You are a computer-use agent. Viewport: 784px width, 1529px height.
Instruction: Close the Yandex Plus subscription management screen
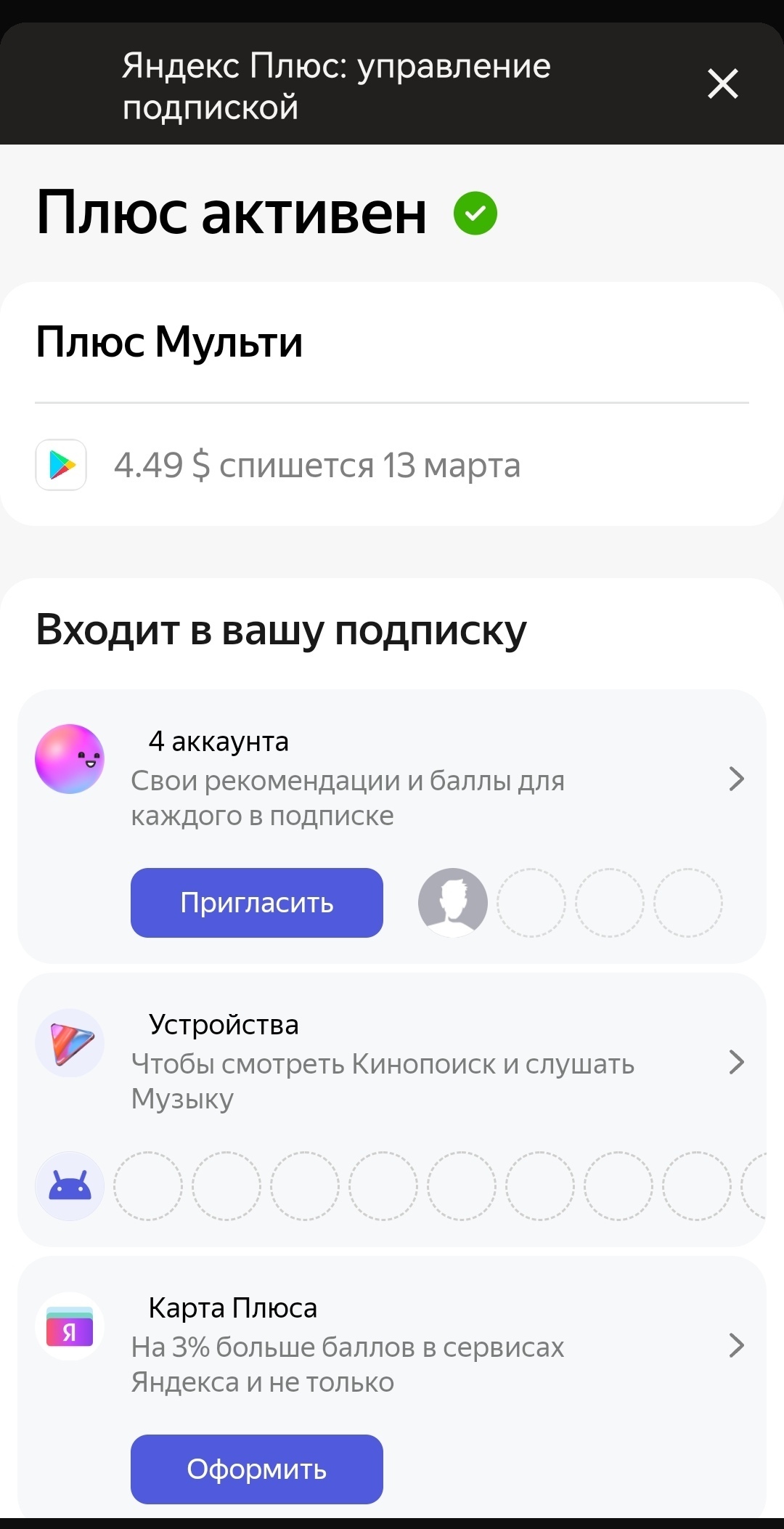722,84
